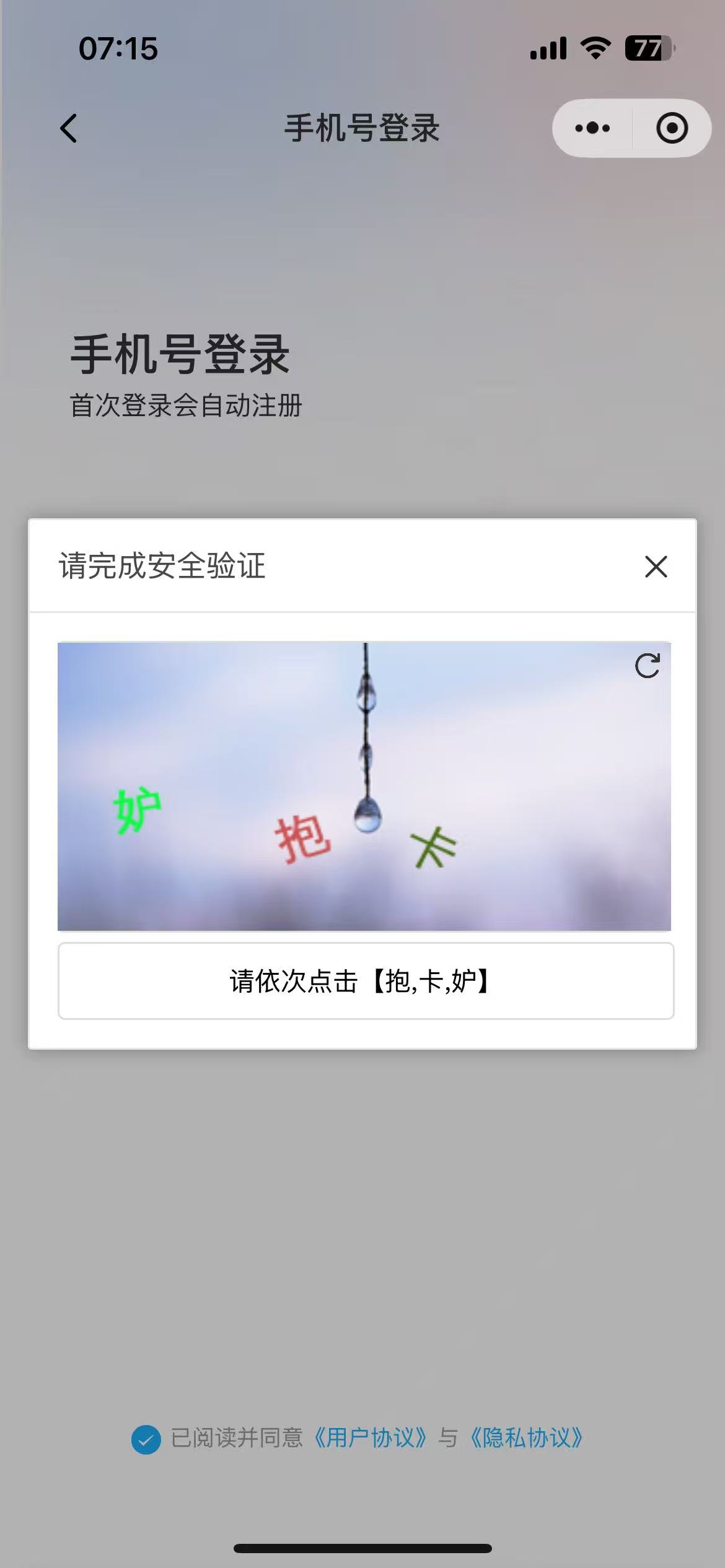Uncheck the 已阅读并同意 agreement checkbox
This screenshot has height=1568, width=725.
146,1439
